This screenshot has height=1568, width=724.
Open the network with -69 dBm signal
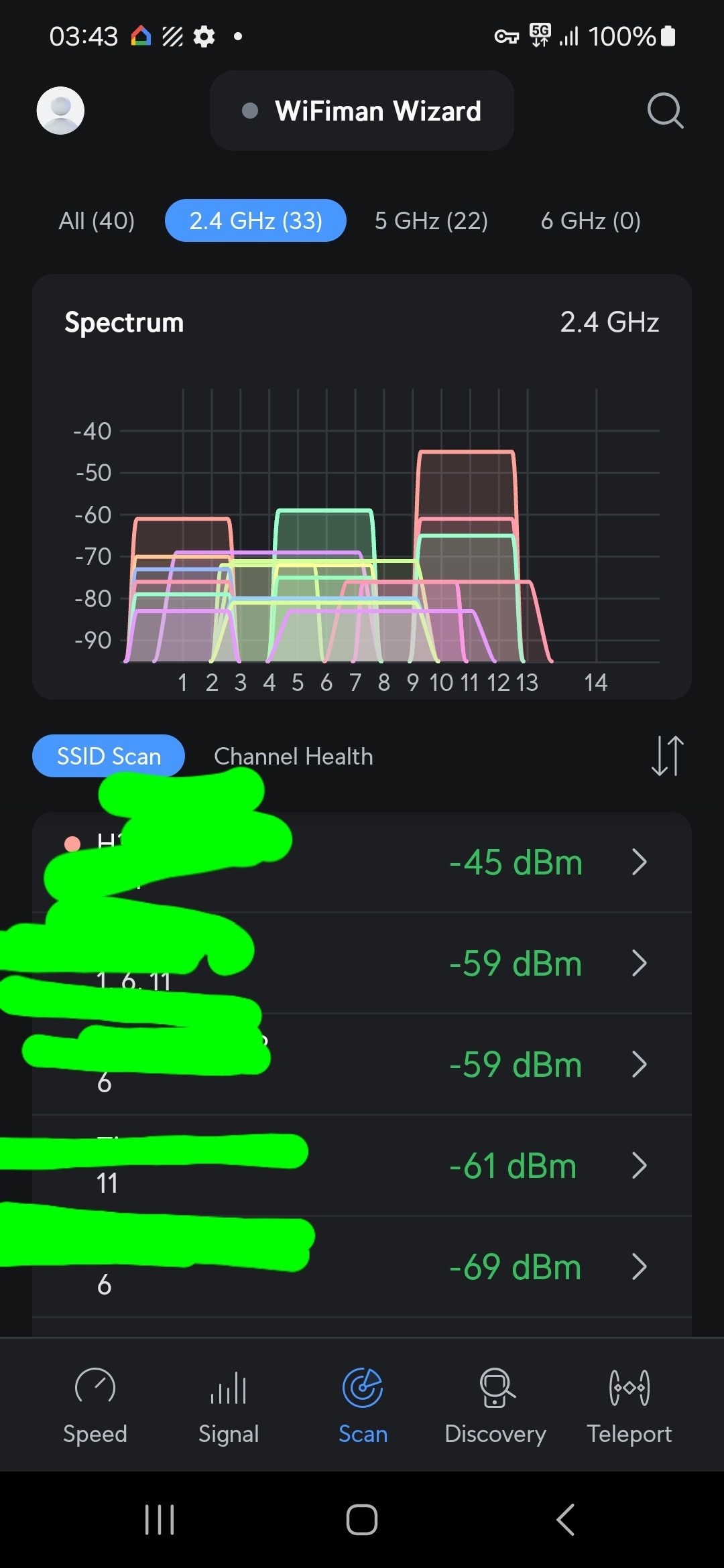click(362, 1267)
